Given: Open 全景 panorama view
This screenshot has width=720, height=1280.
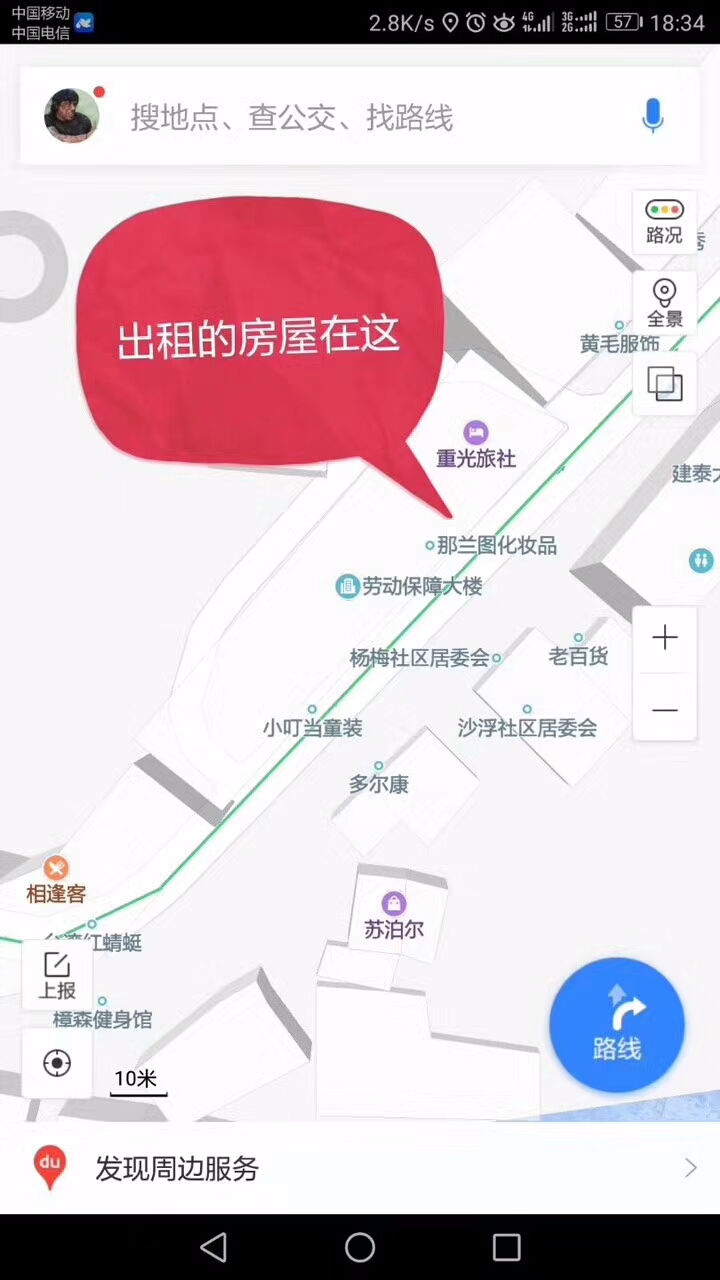Looking at the screenshot, I should 664,304.
